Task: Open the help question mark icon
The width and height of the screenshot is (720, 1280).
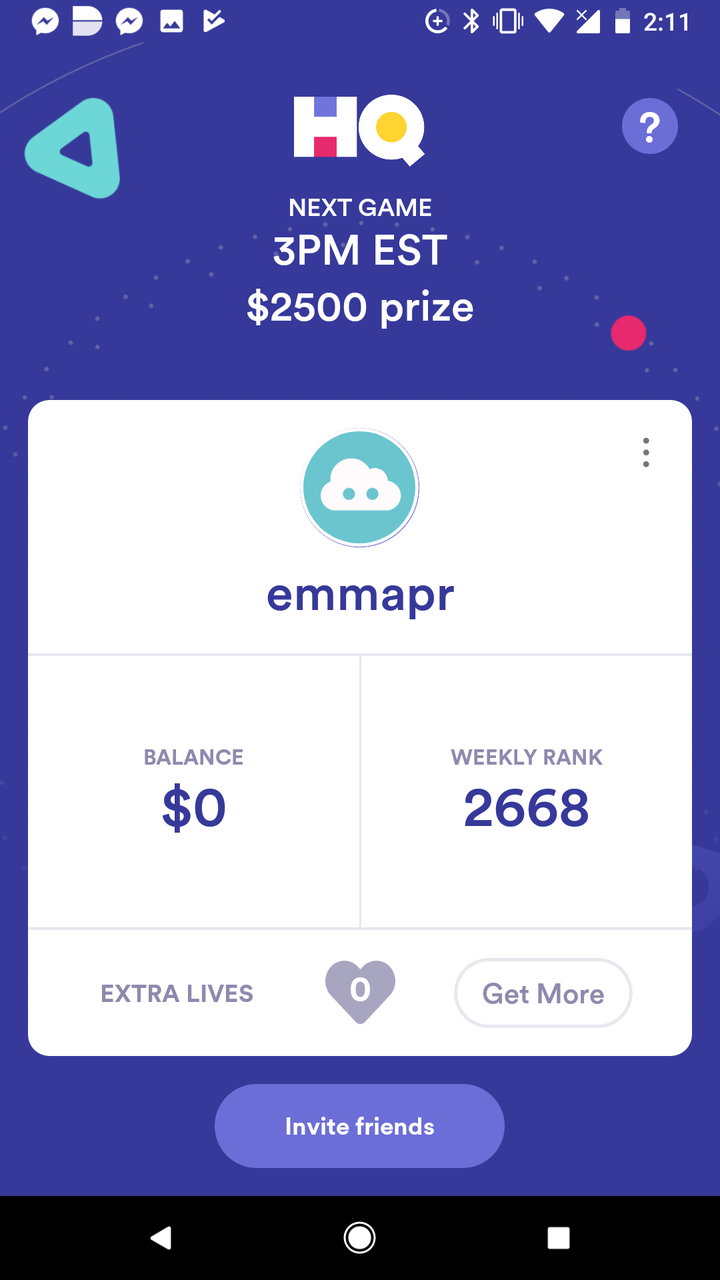Action: tap(650, 126)
